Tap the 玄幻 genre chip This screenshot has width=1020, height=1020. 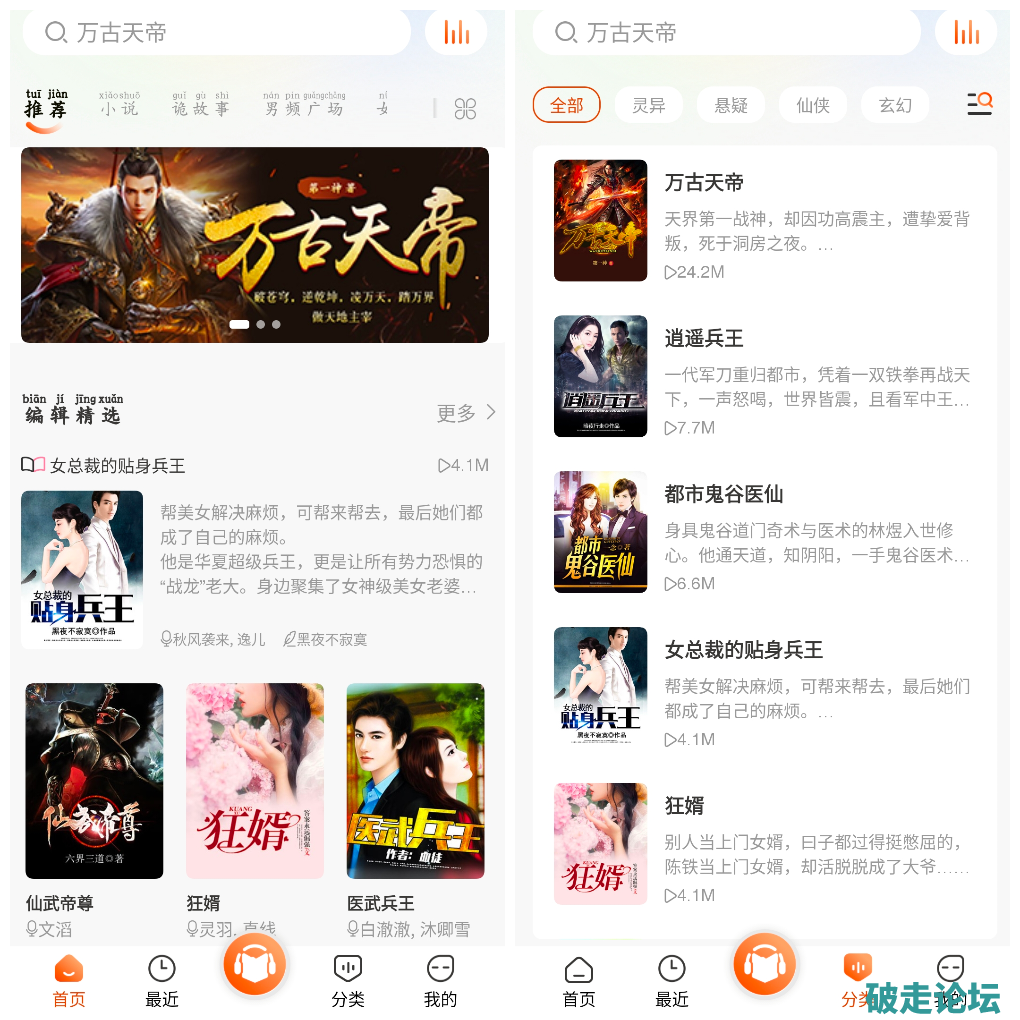tap(895, 105)
